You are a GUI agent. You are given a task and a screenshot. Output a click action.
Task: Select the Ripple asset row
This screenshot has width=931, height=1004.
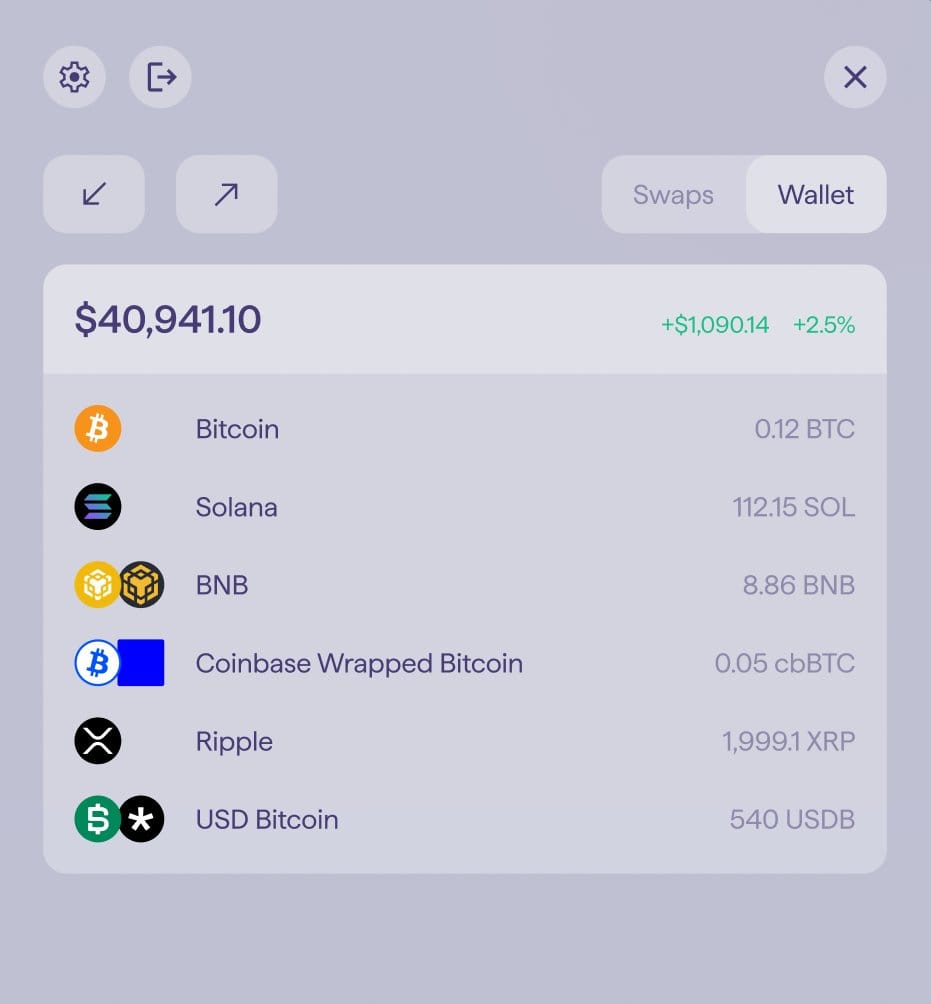pyautogui.click(x=464, y=741)
